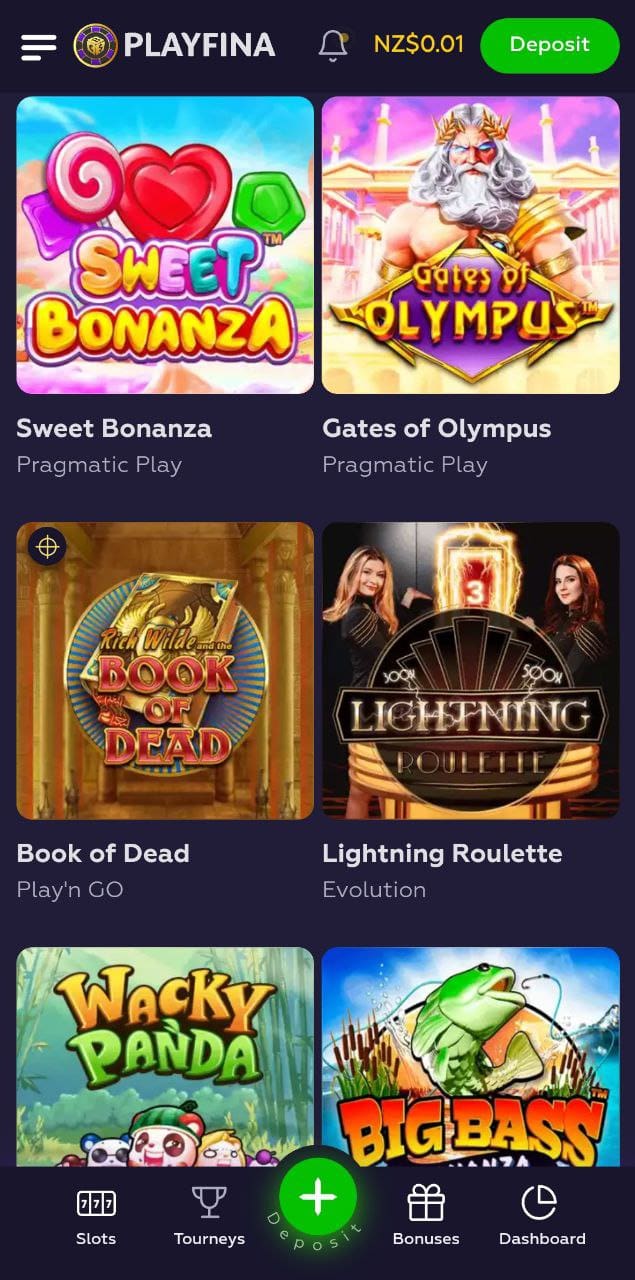Open the Bonuses tab
Screen dimensions: 635x1280
[426, 1216]
